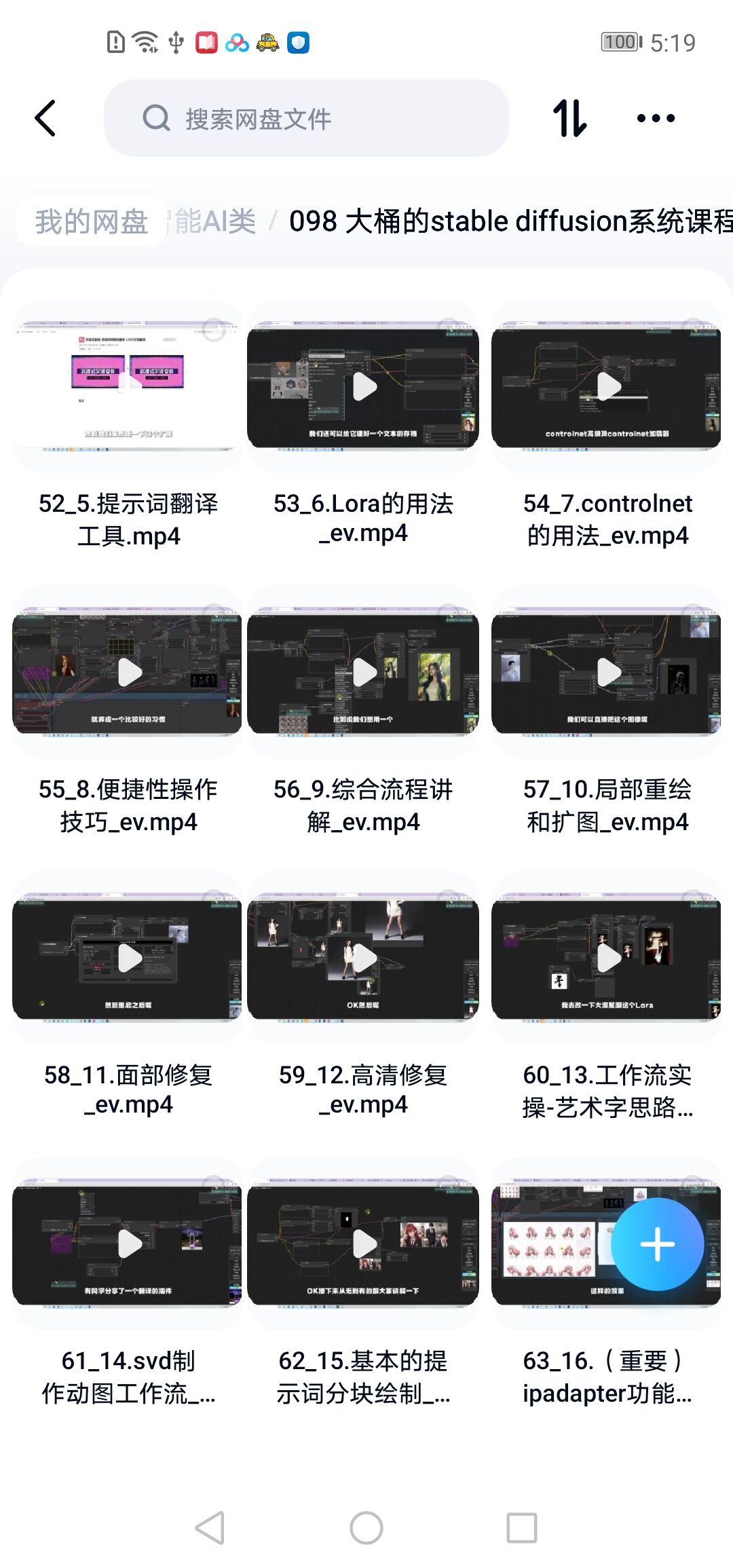This screenshot has height=1568, width=733.
Task: Play 53_6.Lora的用法_ev.mp4
Action: tap(364, 386)
